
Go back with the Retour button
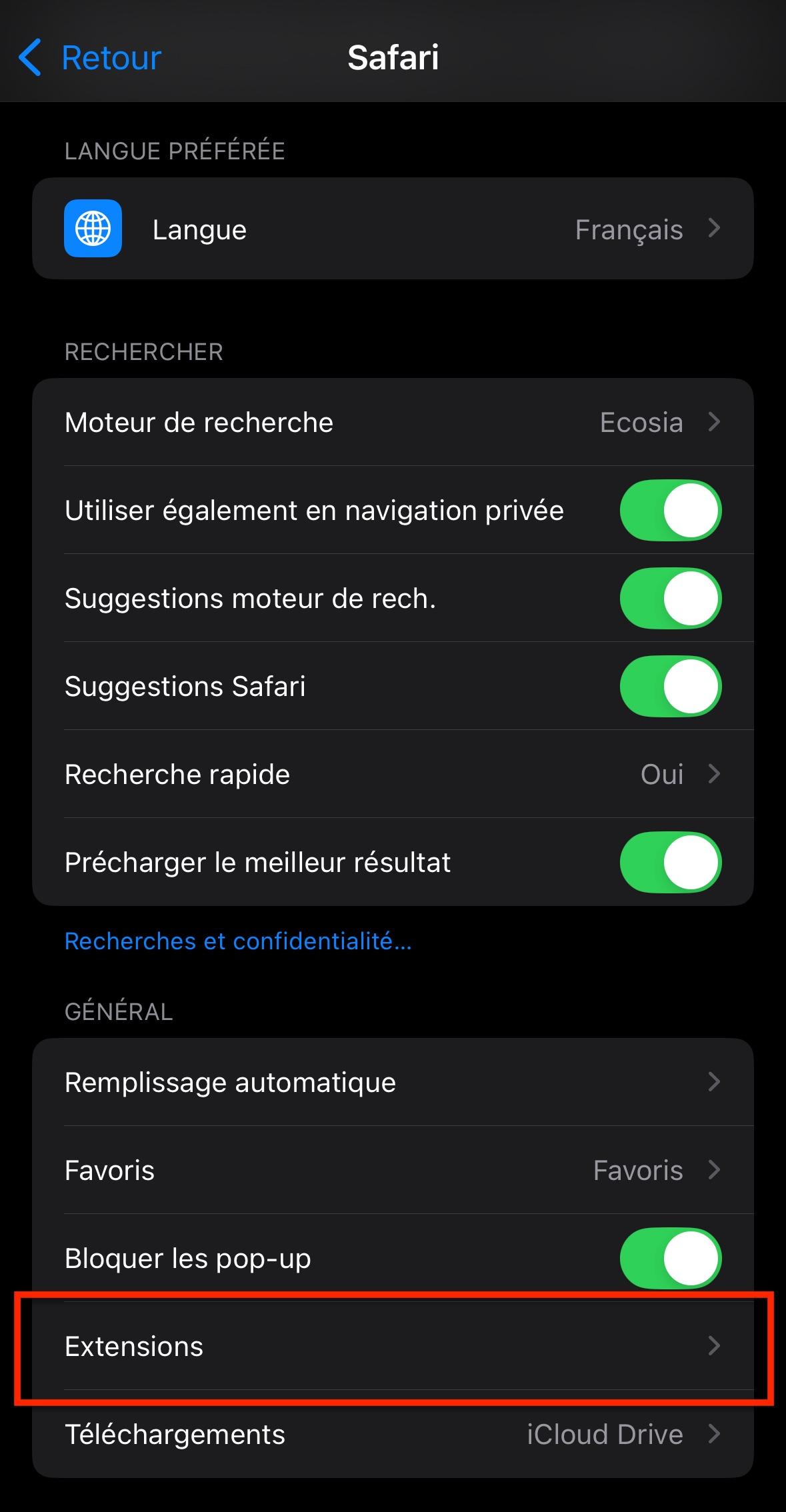coord(91,58)
